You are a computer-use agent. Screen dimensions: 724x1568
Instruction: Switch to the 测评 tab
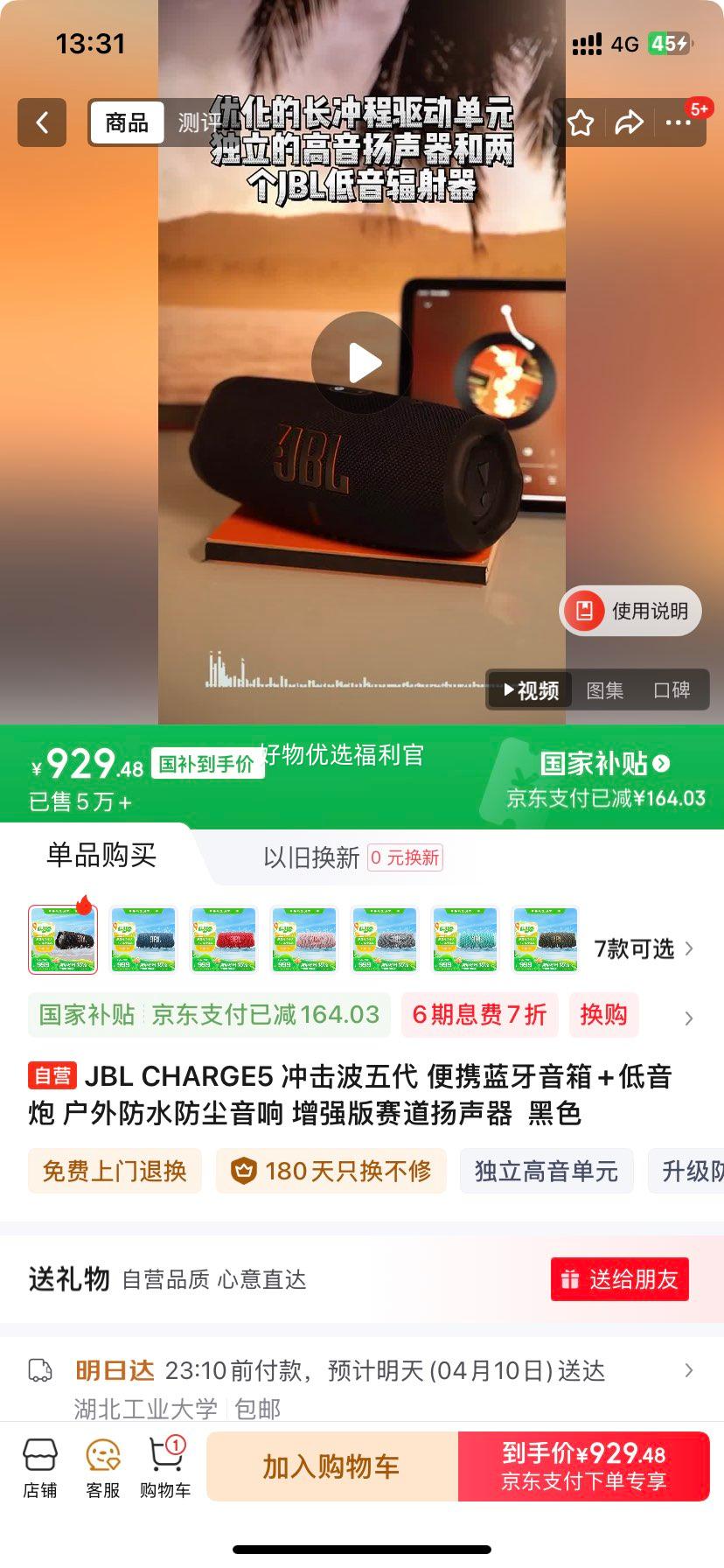(199, 121)
